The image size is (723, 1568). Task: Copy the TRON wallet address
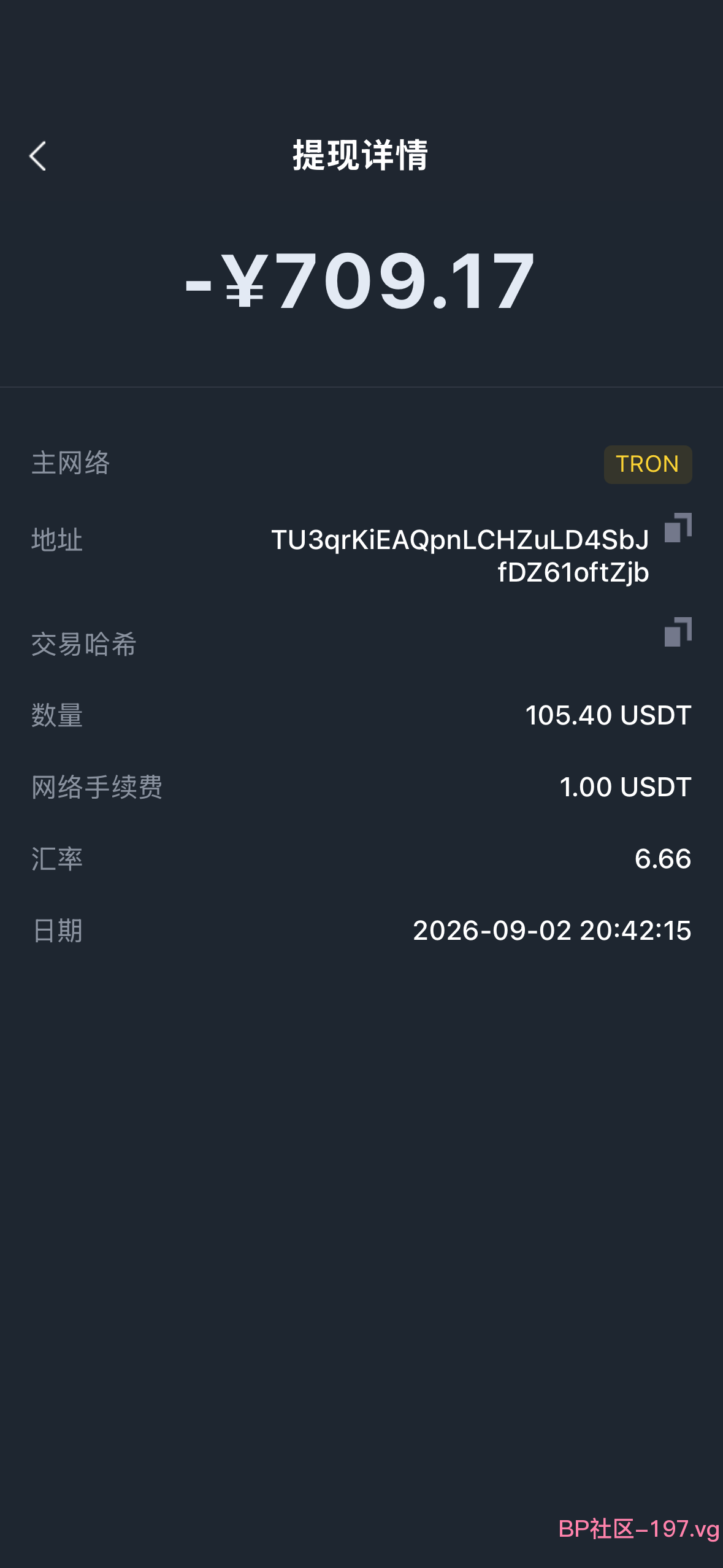[x=678, y=528]
